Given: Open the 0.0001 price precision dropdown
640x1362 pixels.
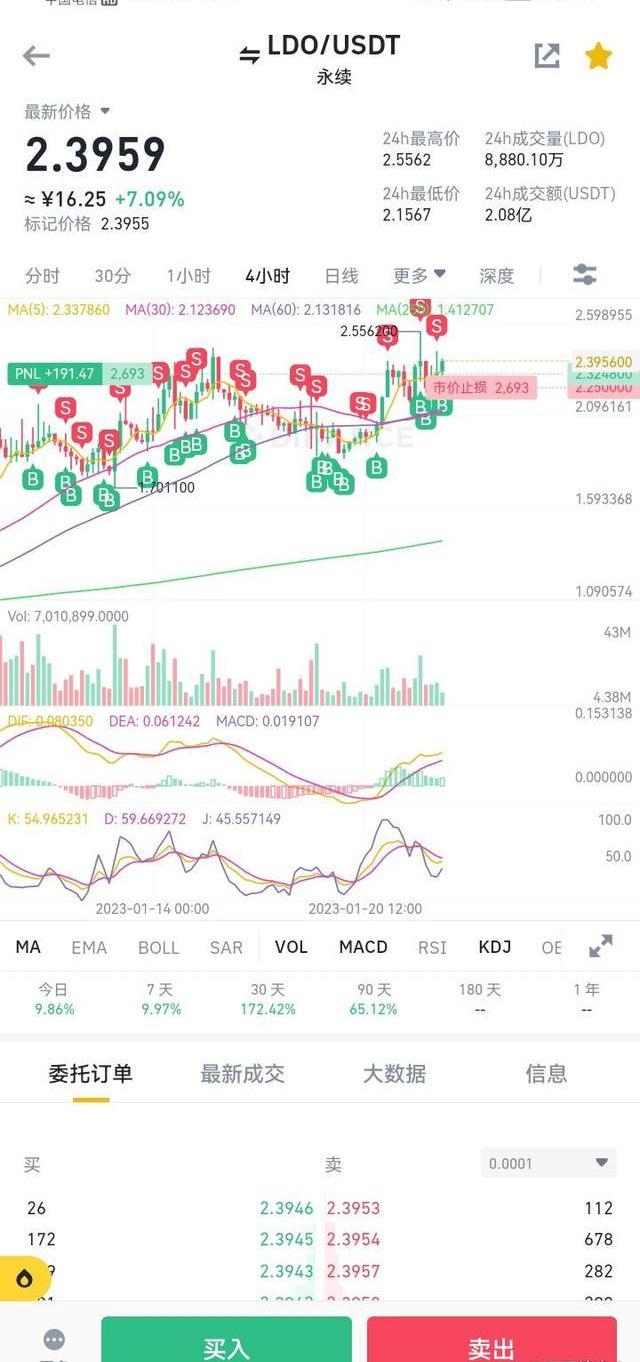Looking at the screenshot, I should pos(548,1163).
